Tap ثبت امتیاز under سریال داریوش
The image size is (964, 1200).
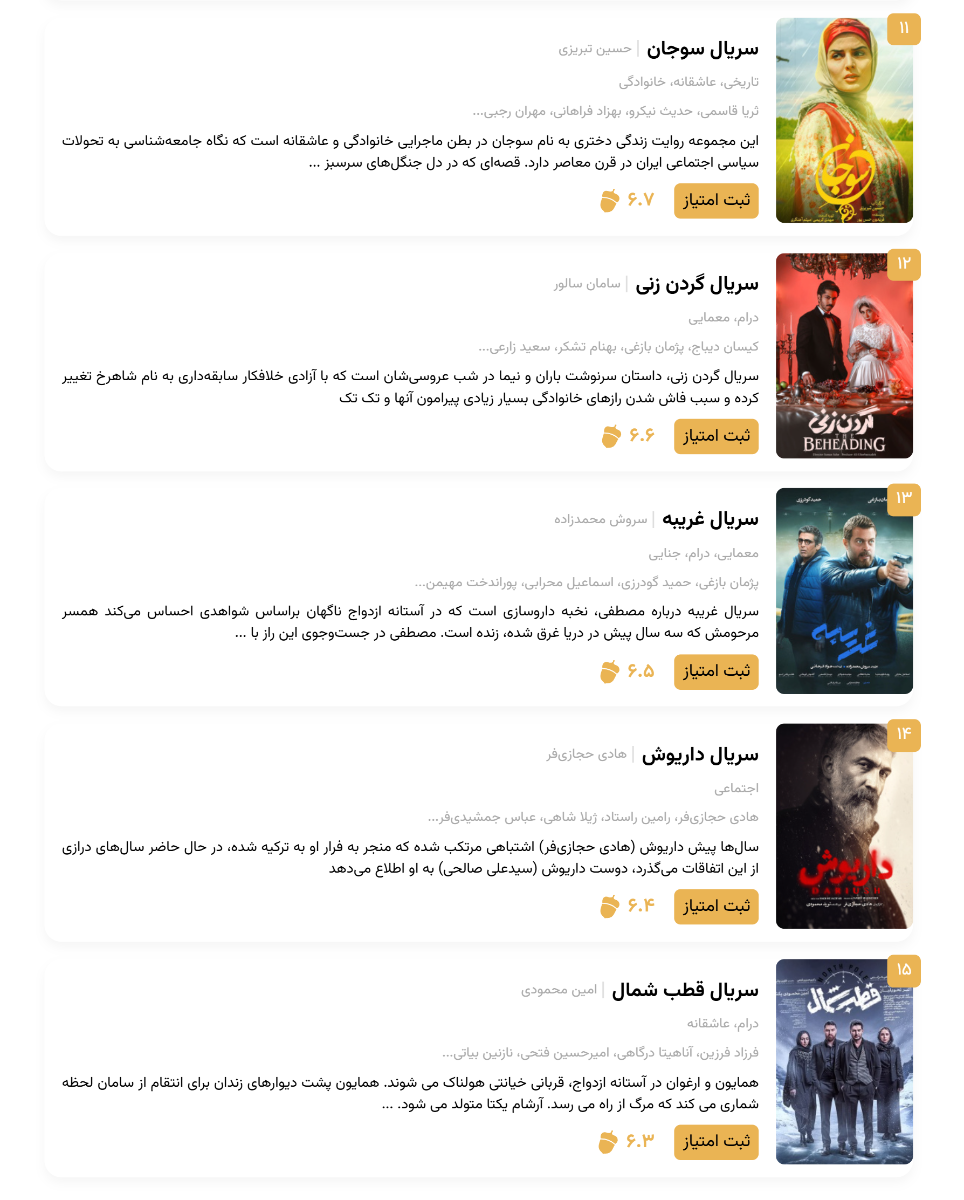pos(716,907)
